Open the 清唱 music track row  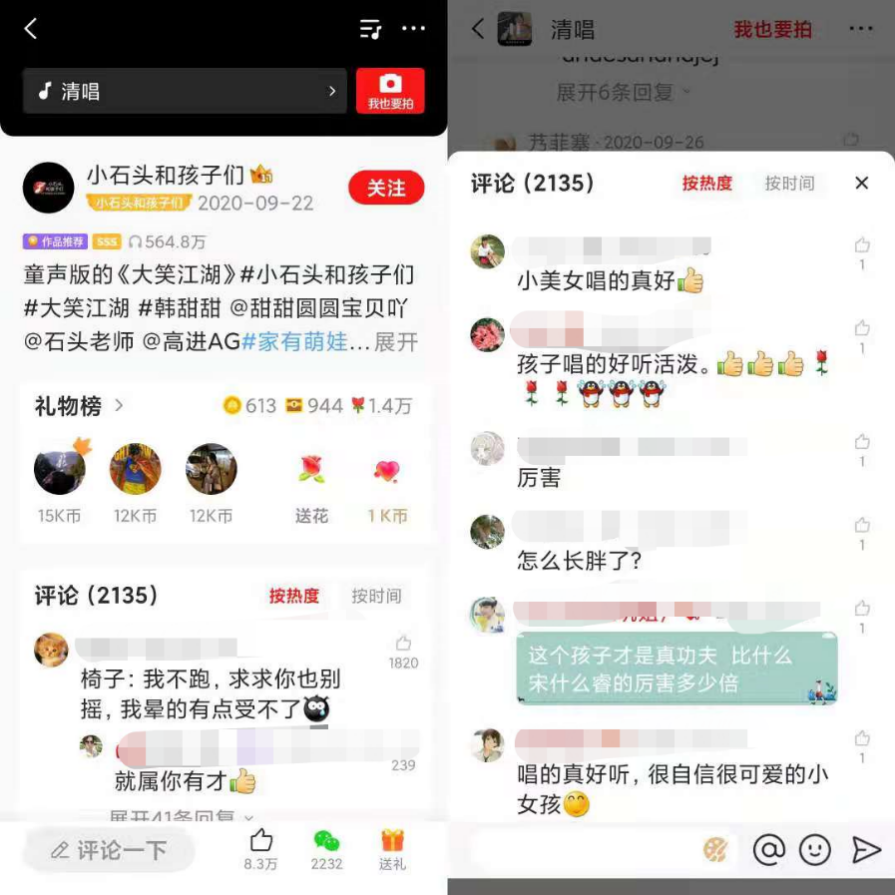coord(185,91)
